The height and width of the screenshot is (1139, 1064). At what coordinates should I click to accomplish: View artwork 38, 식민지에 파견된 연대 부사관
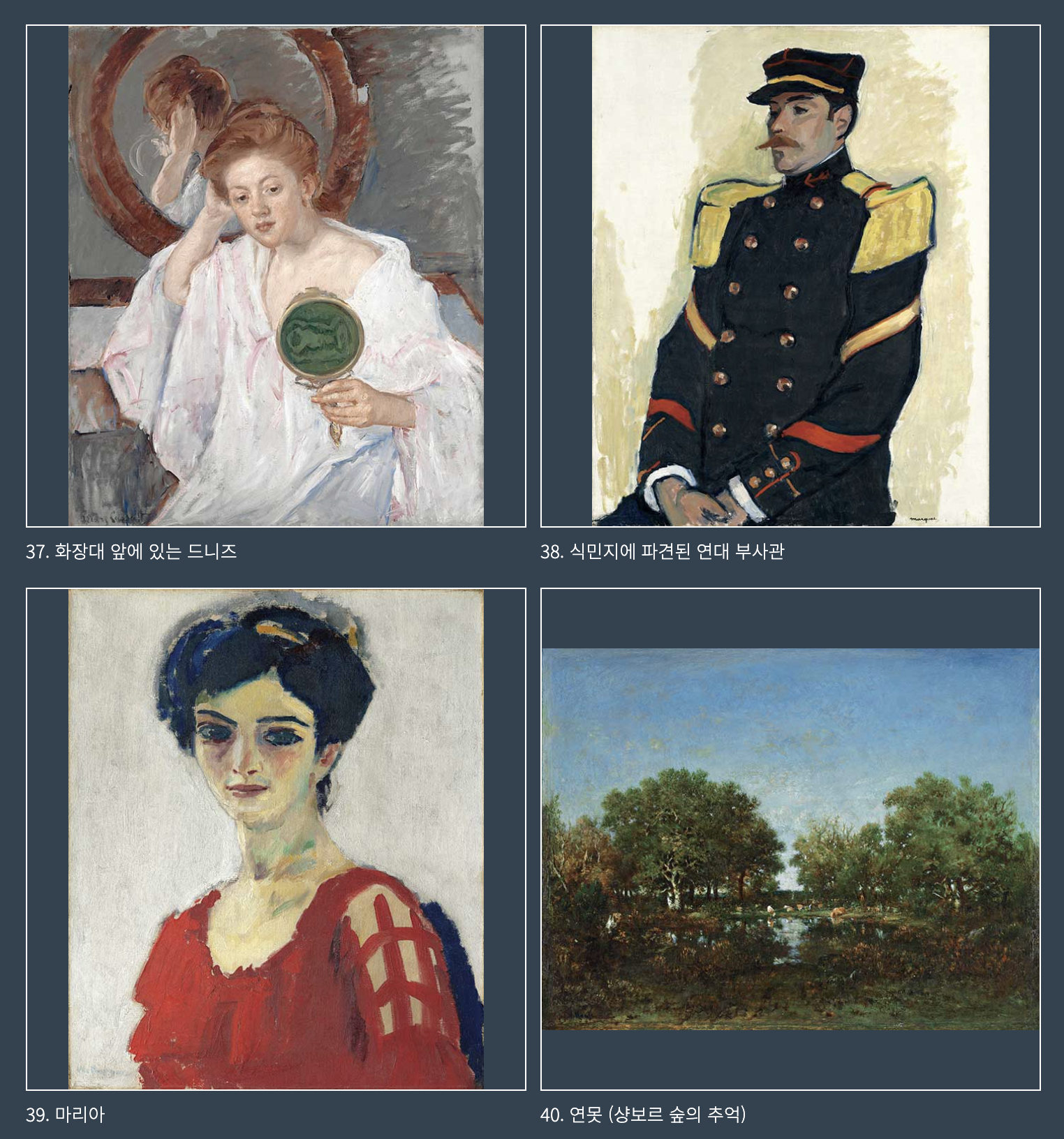pos(790,276)
